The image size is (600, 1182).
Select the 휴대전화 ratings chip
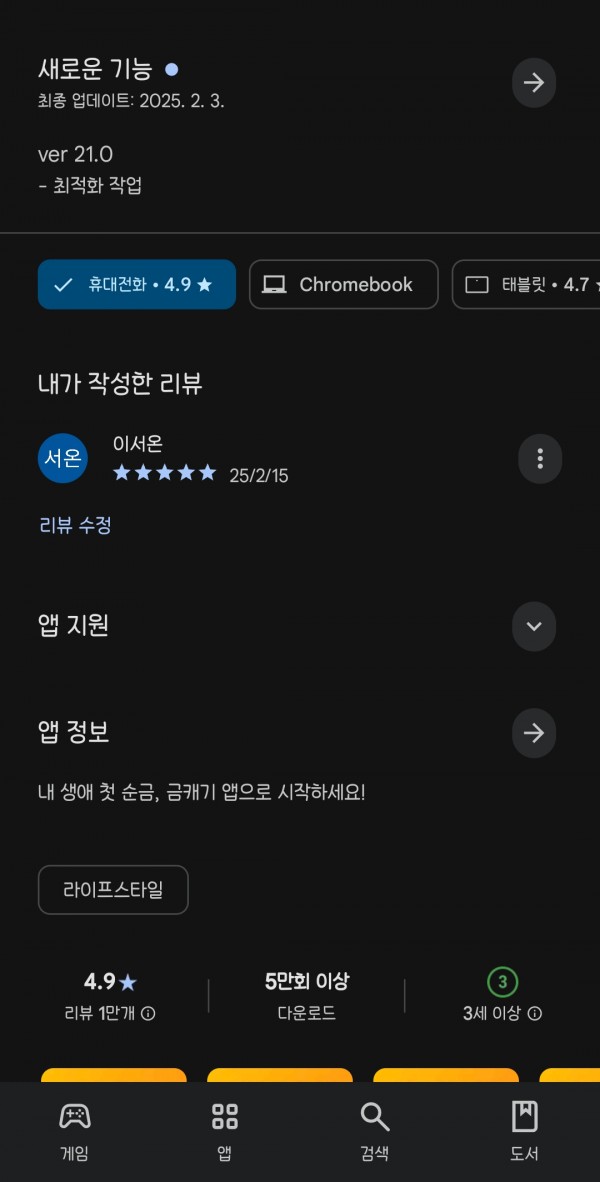pos(136,284)
